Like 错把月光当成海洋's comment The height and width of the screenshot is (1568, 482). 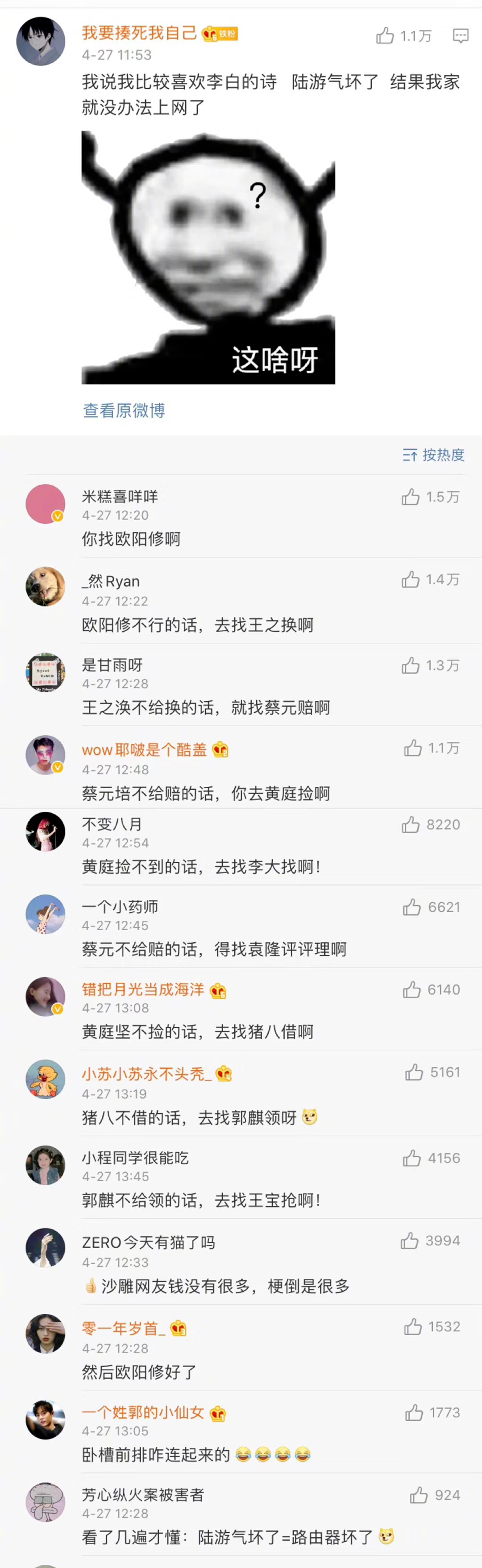point(412,990)
